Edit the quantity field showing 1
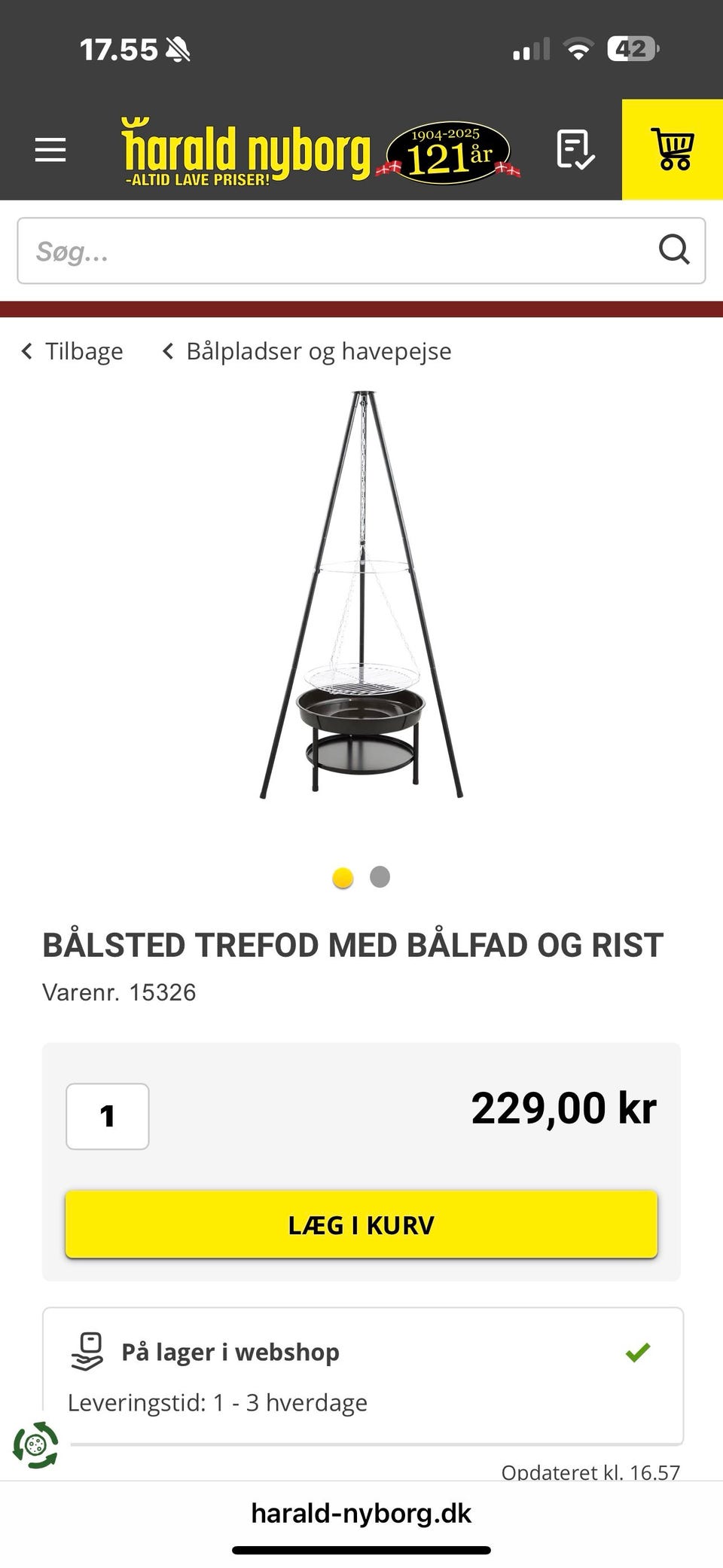This screenshot has height=1568, width=723. 108,1117
